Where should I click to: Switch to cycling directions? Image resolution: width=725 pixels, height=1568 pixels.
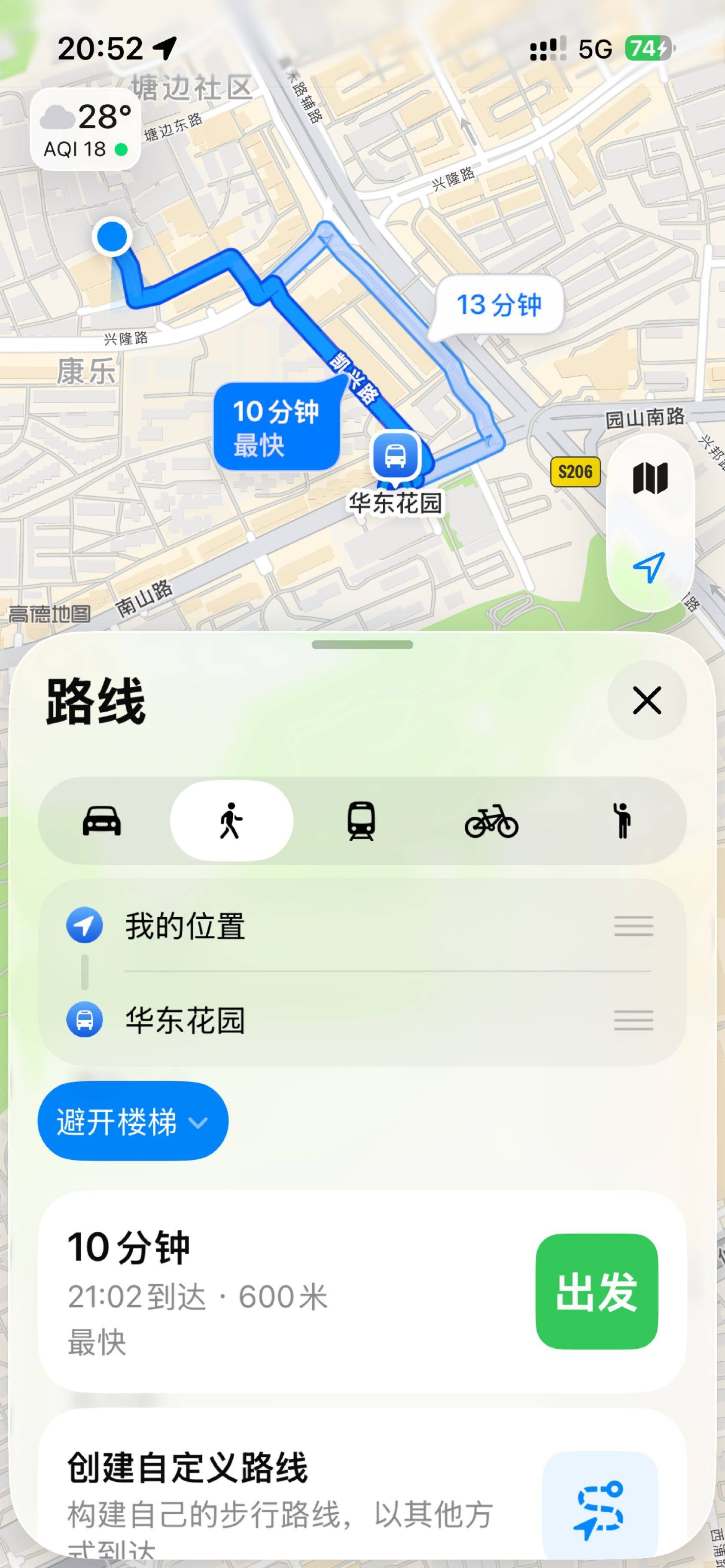point(491,821)
